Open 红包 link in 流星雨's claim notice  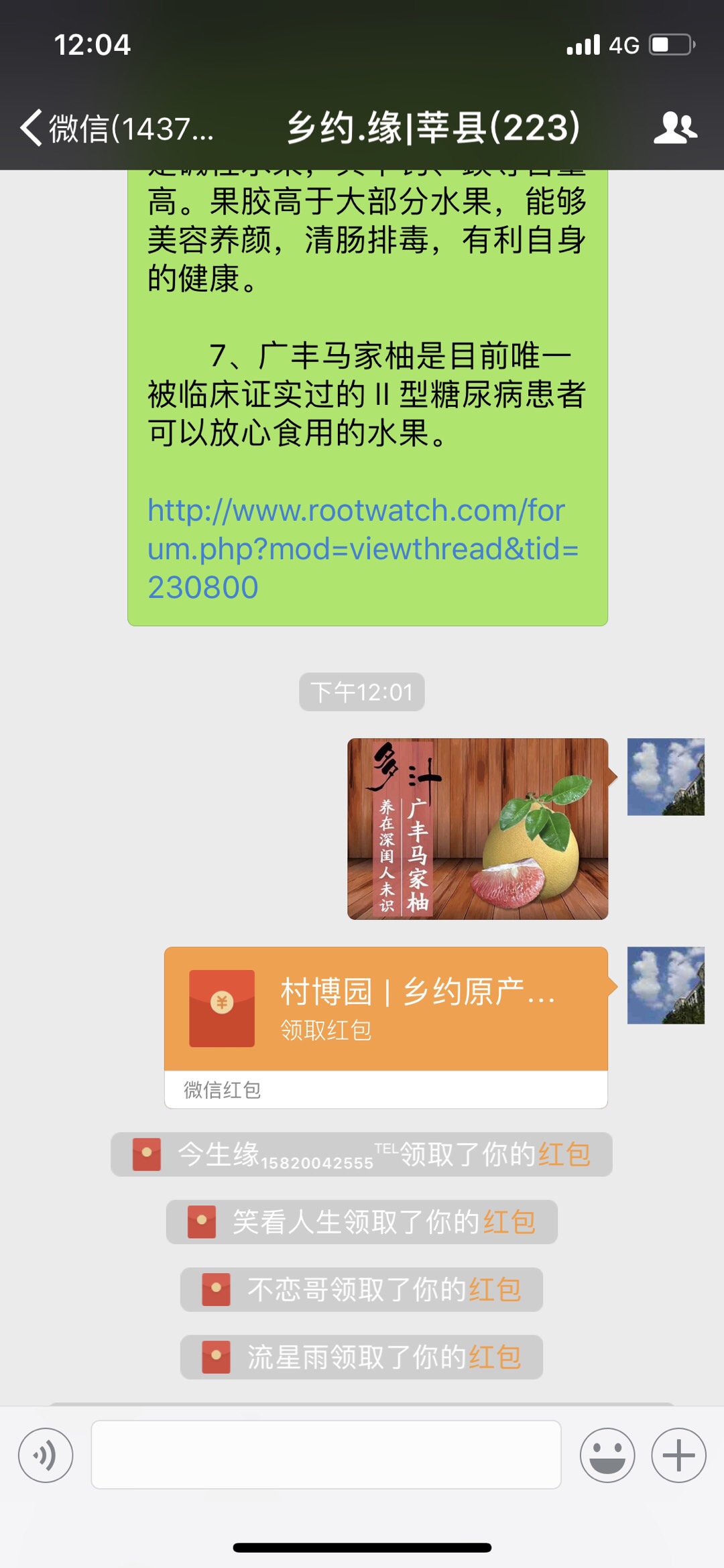pos(495,1358)
